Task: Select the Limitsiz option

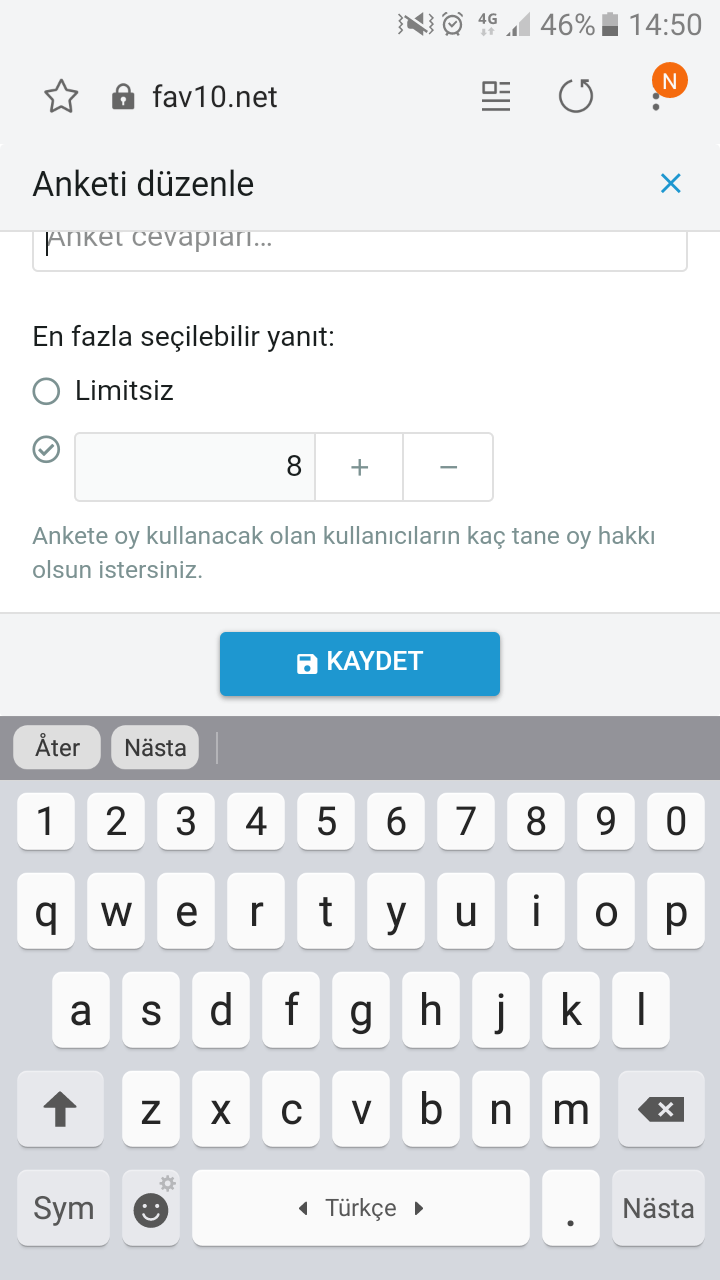Action: point(47,391)
